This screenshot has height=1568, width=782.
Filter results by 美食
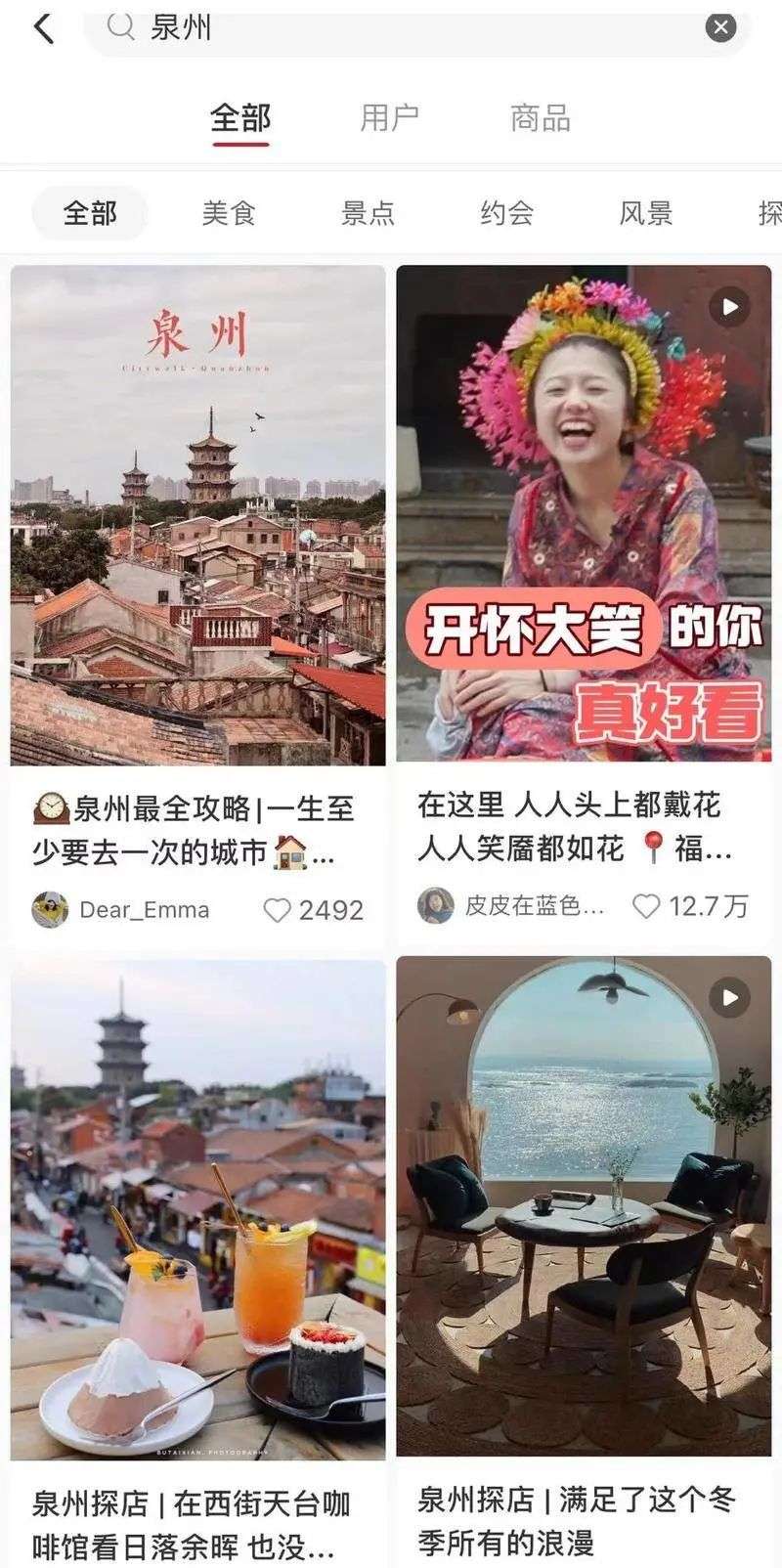point(229,212)
